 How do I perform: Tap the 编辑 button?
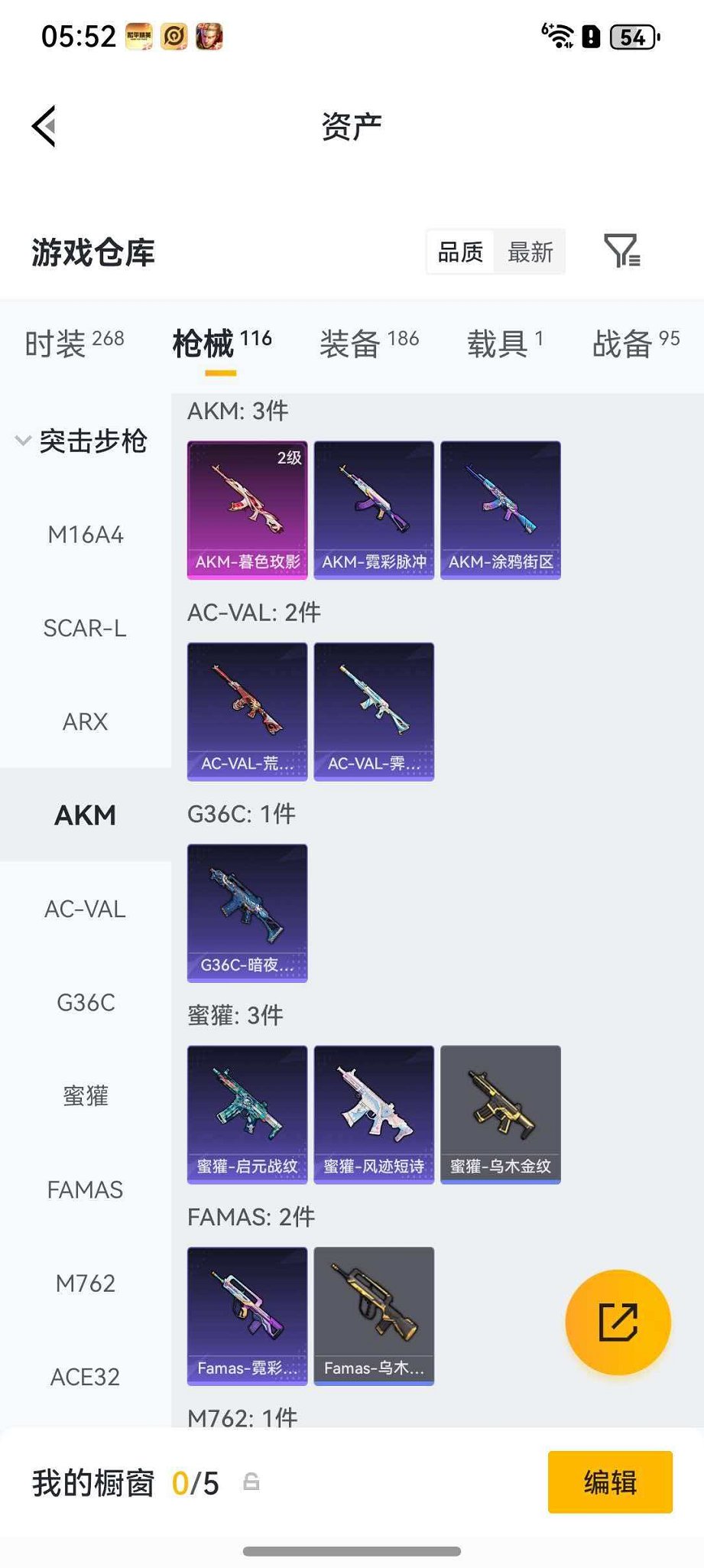[609, 1482]
